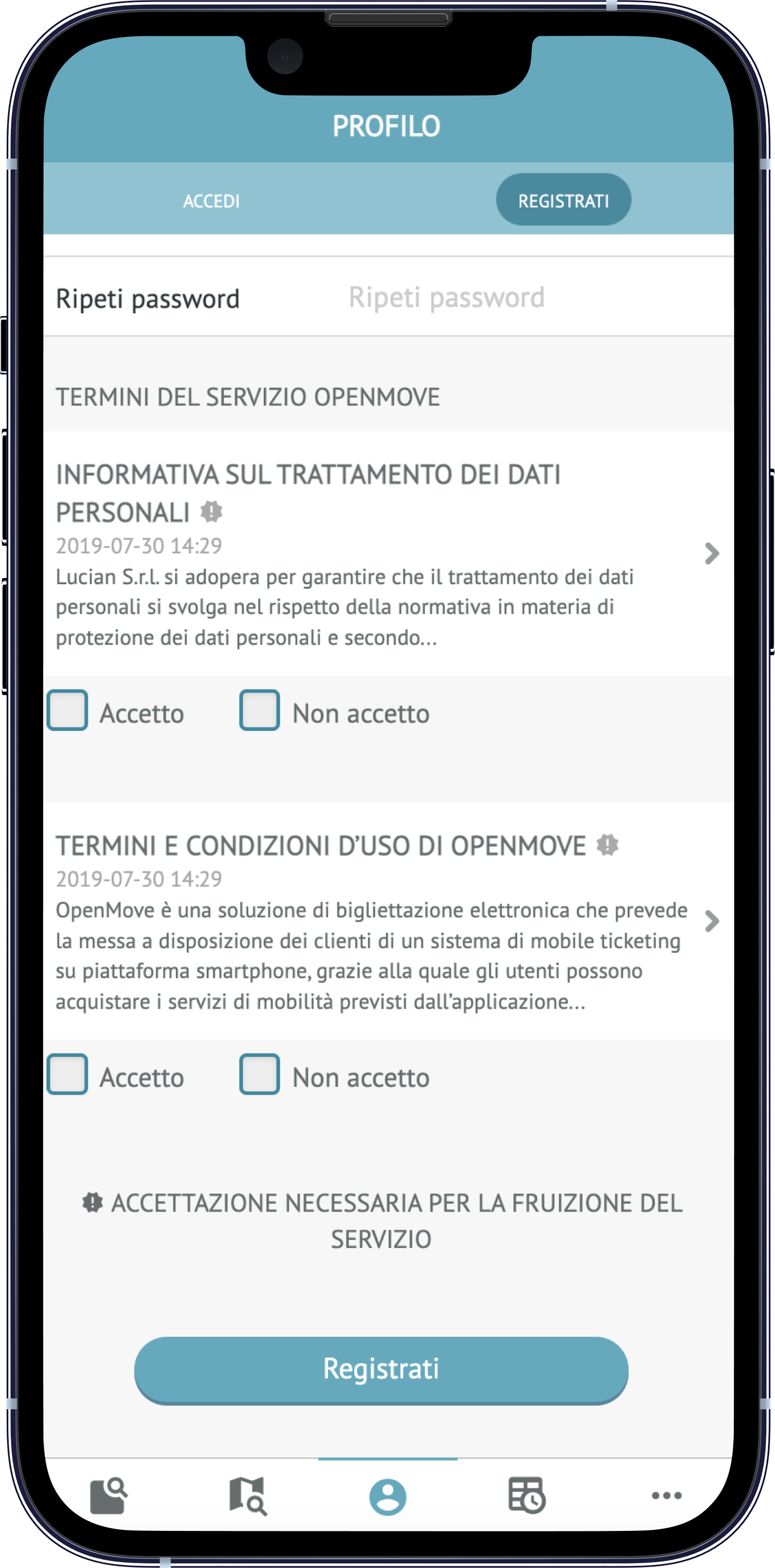The image size is (775, 1568).
Task: Check Non accetto for the privacy informativa
Action: tap(260, 710)
